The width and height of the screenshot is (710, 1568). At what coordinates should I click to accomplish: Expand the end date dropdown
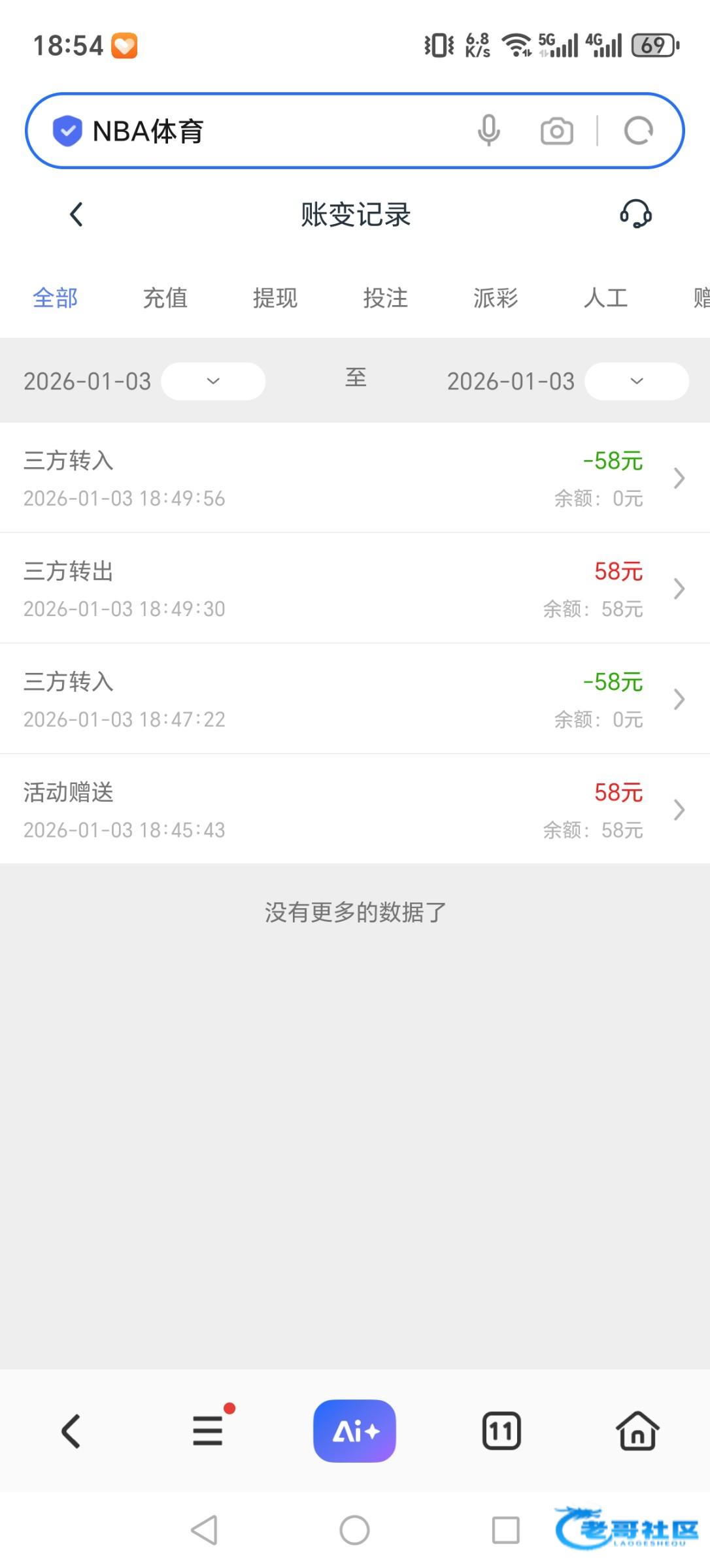click(x=636, y=381)
